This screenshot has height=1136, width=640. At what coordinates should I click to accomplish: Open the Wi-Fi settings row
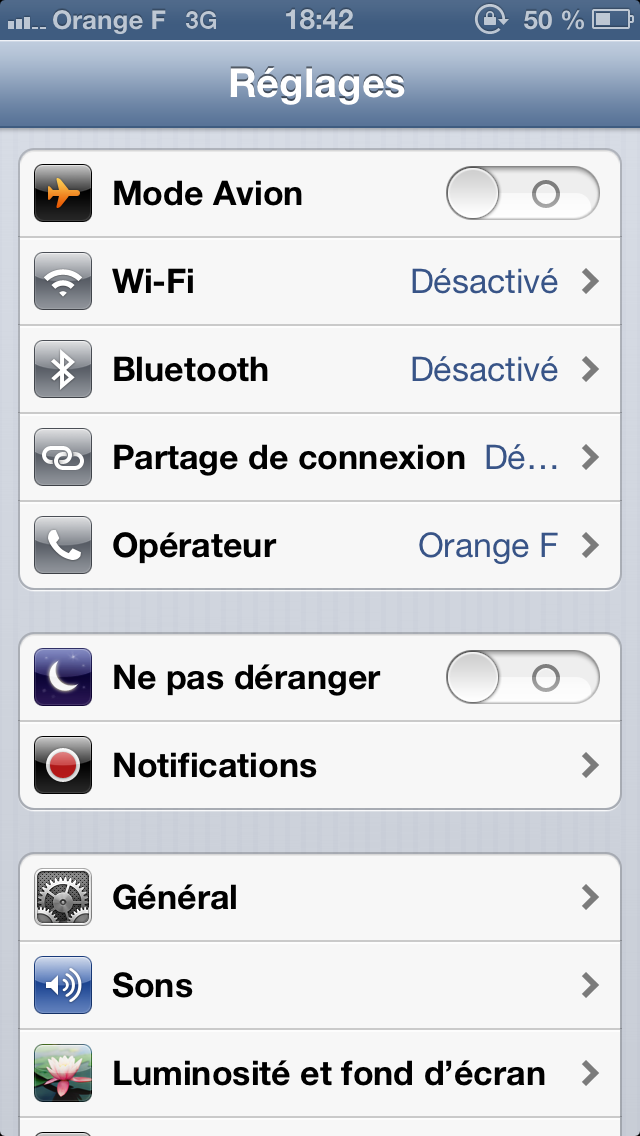tap(320, 281)
